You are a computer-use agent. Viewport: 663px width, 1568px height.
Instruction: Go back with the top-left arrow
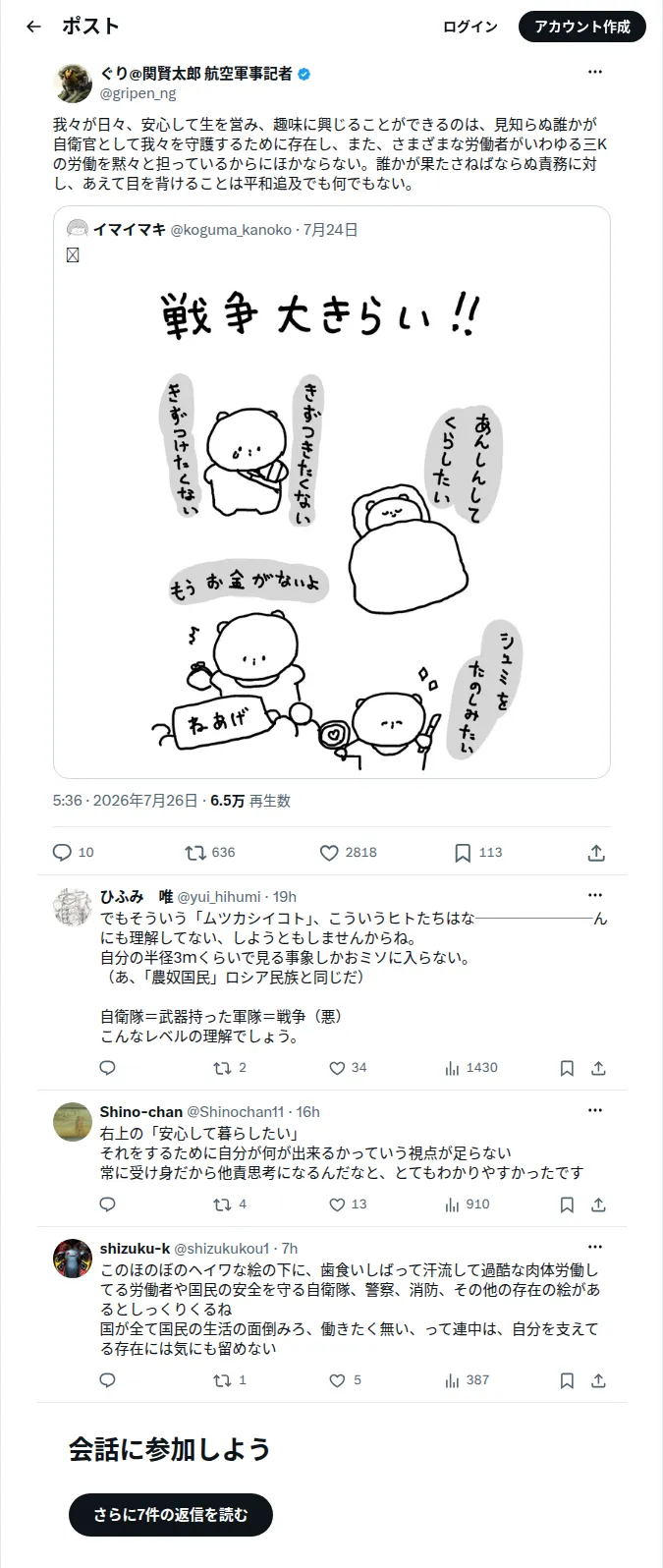click(34, 27)
